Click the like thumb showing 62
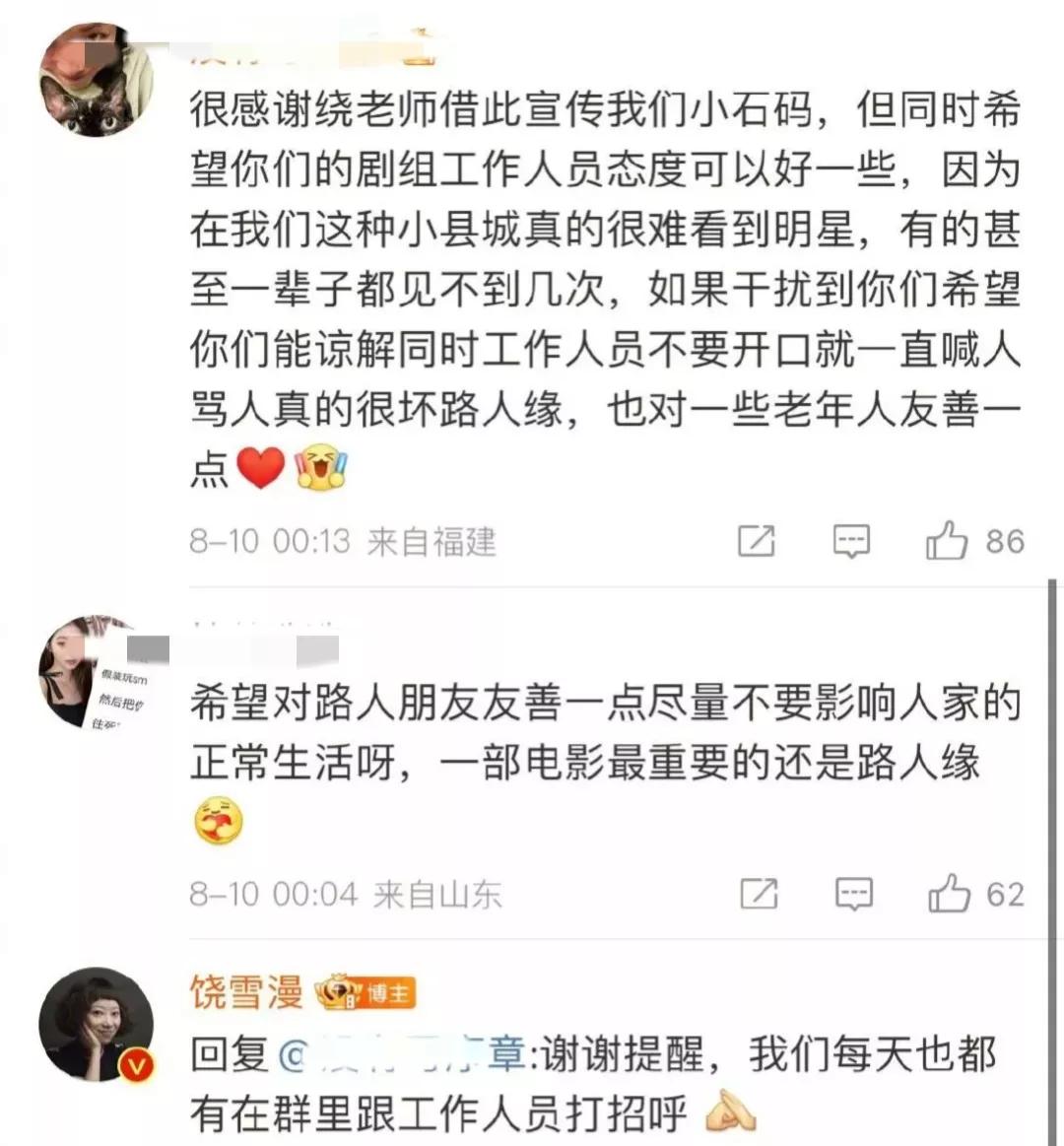Viewport: 1064px width, 1146px height. point(949,894)
